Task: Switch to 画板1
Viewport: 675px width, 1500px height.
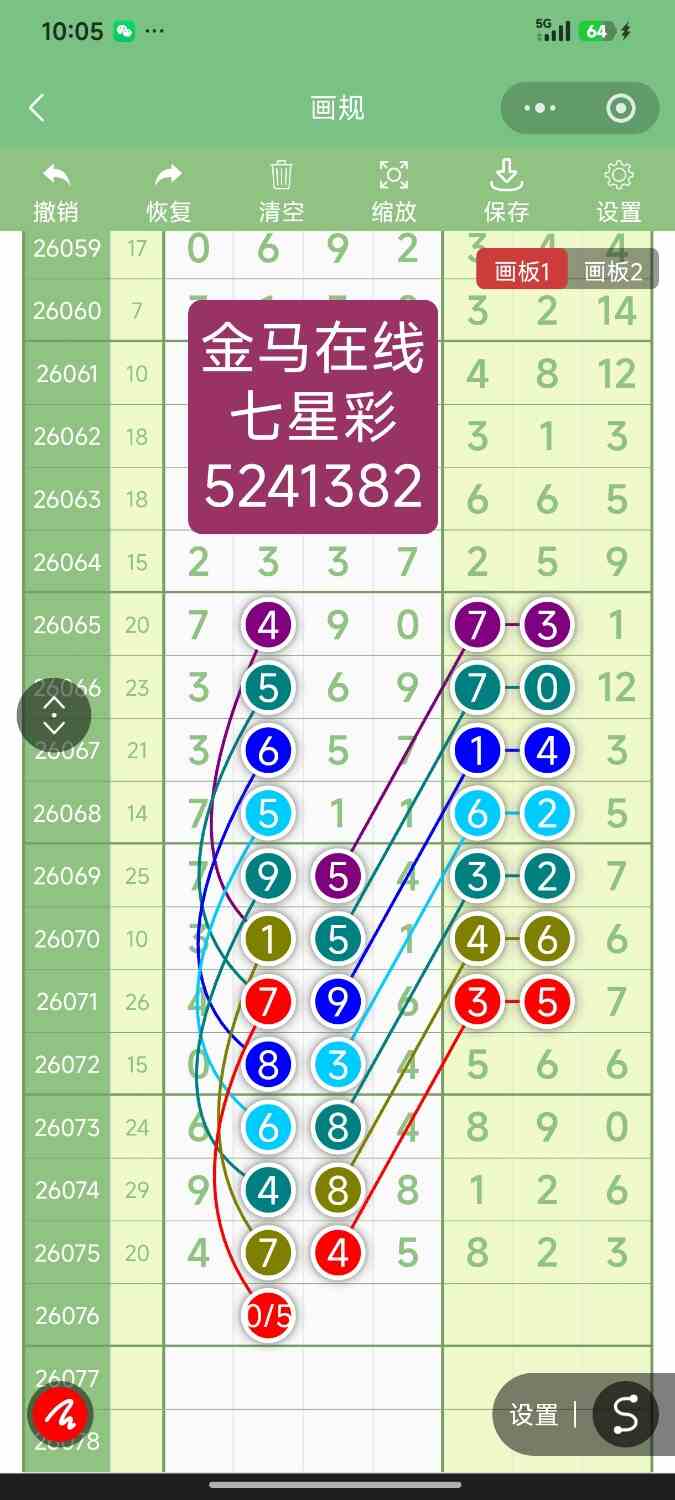Action: 522,270
